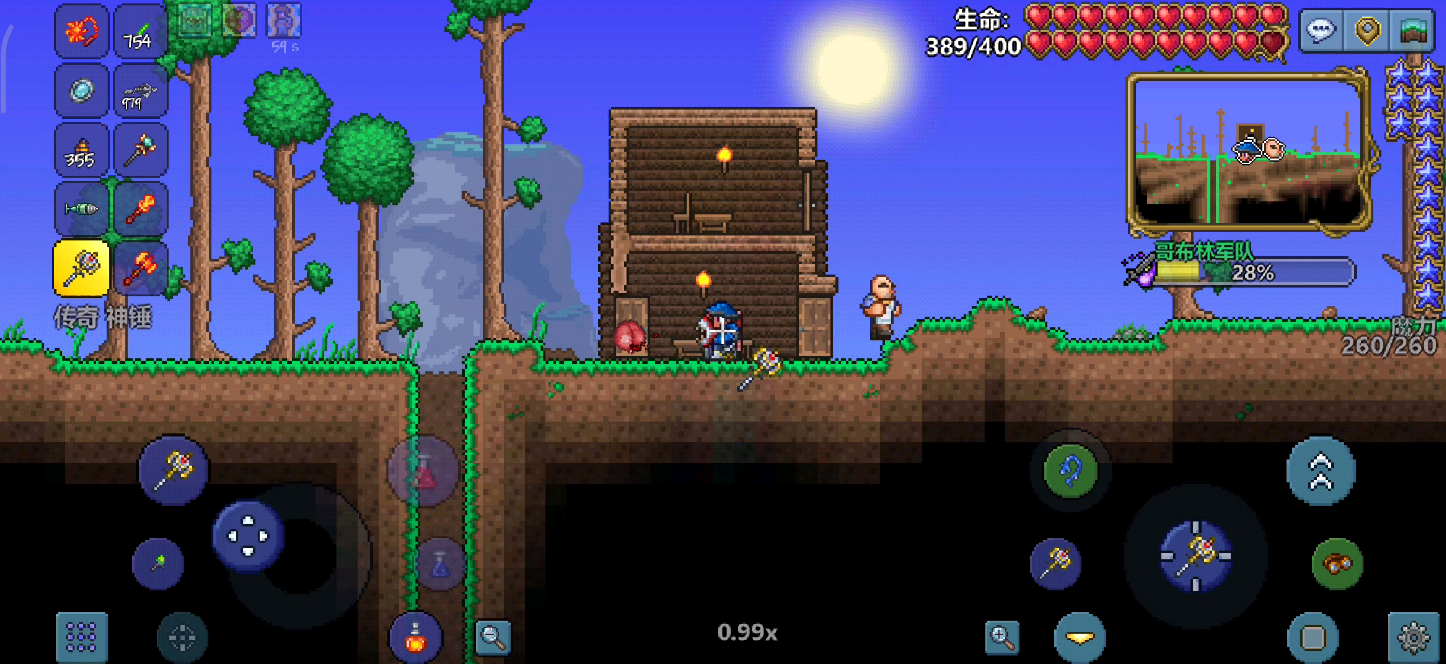Image resolution: width=1446 pixels, height=664 pixels.
Task: Select the hotbar slot showing 355
Action: [81, 150]
